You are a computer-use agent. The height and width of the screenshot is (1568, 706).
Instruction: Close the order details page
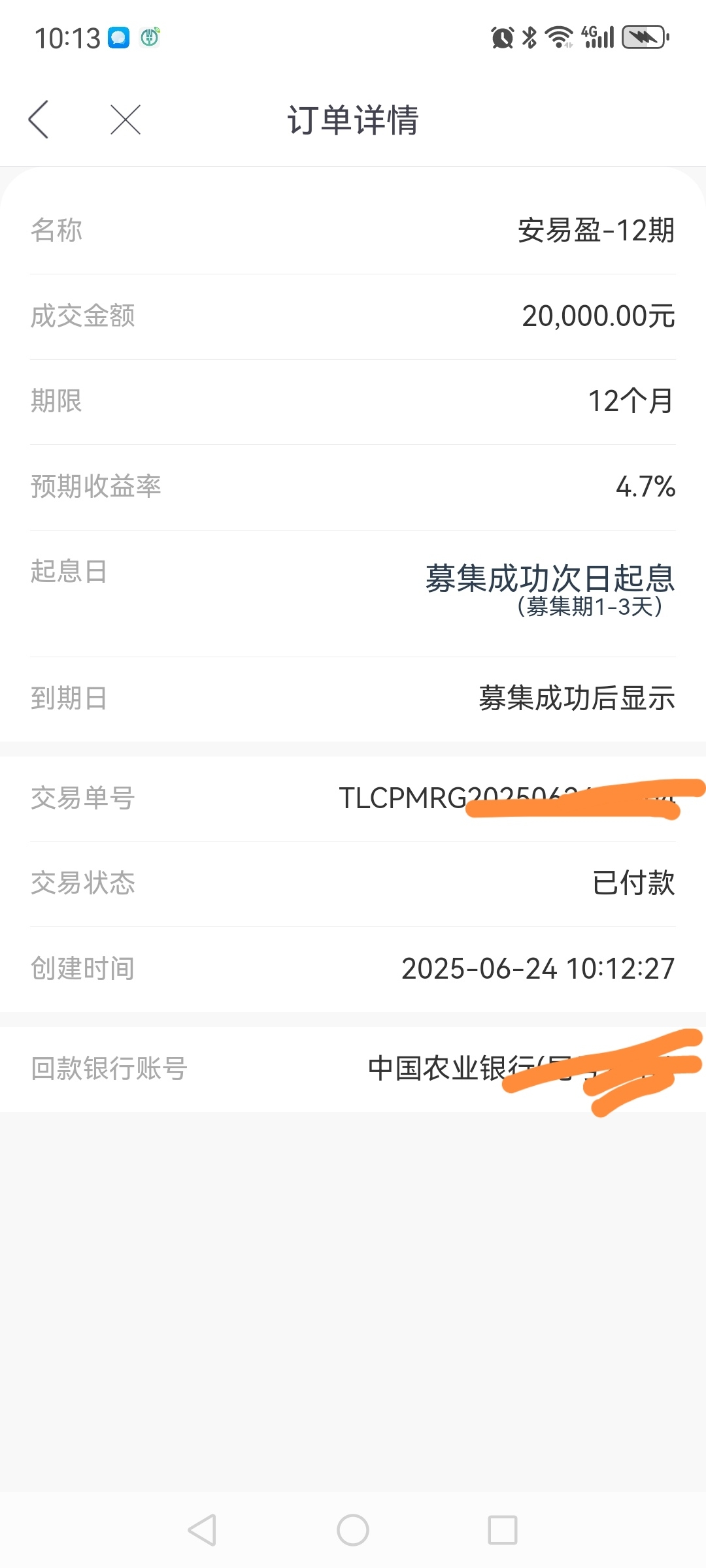126,120
